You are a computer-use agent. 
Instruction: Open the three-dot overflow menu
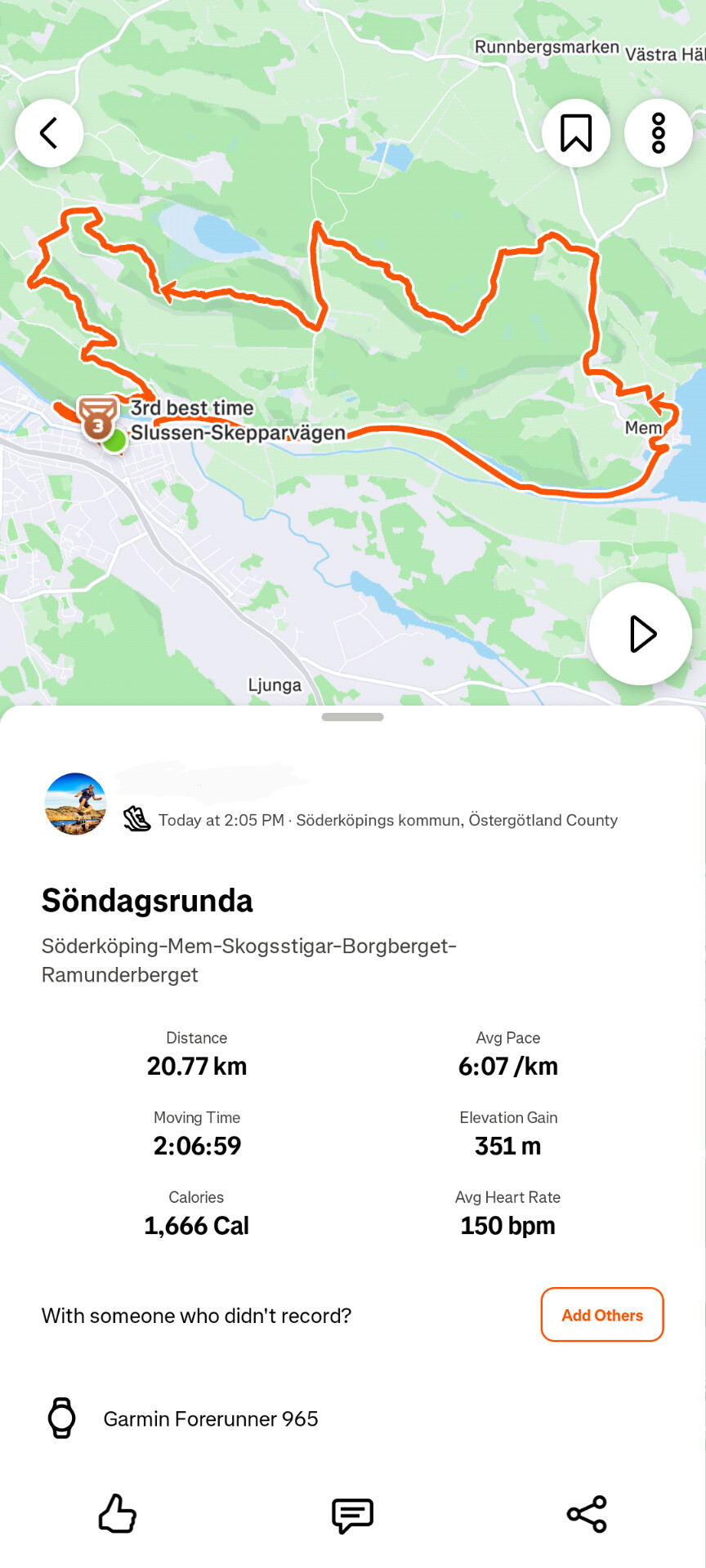(658, 133)
